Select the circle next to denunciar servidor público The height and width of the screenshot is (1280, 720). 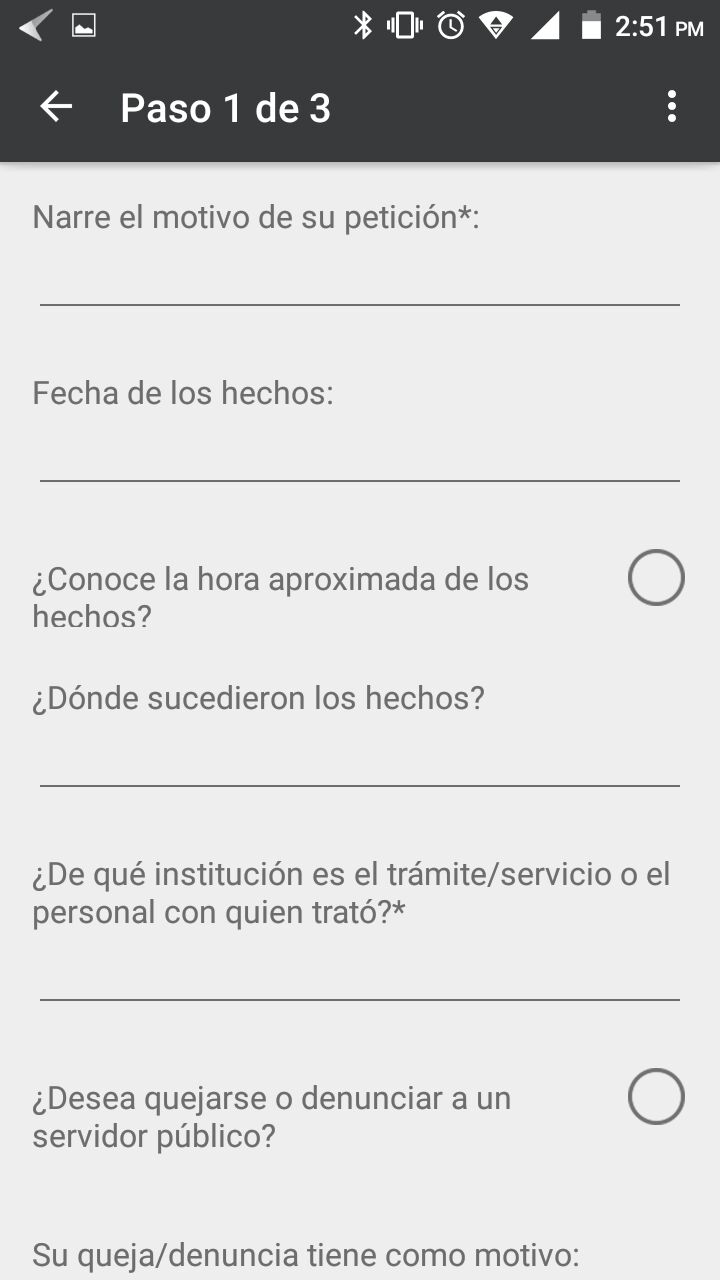coord(656,1097)
